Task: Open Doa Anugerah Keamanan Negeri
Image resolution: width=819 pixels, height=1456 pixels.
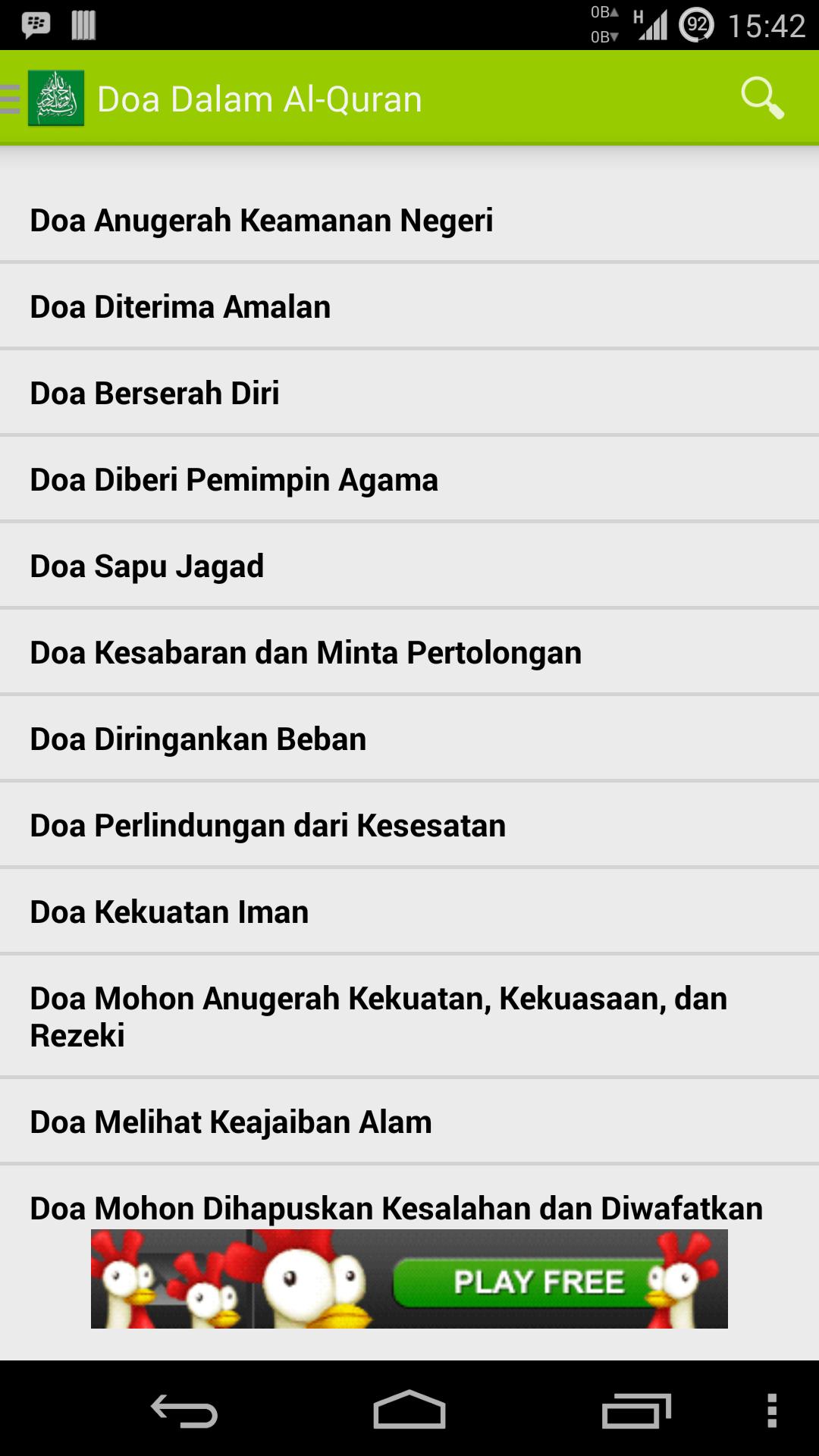Action: pyautogui.click(x=261, y=219)
